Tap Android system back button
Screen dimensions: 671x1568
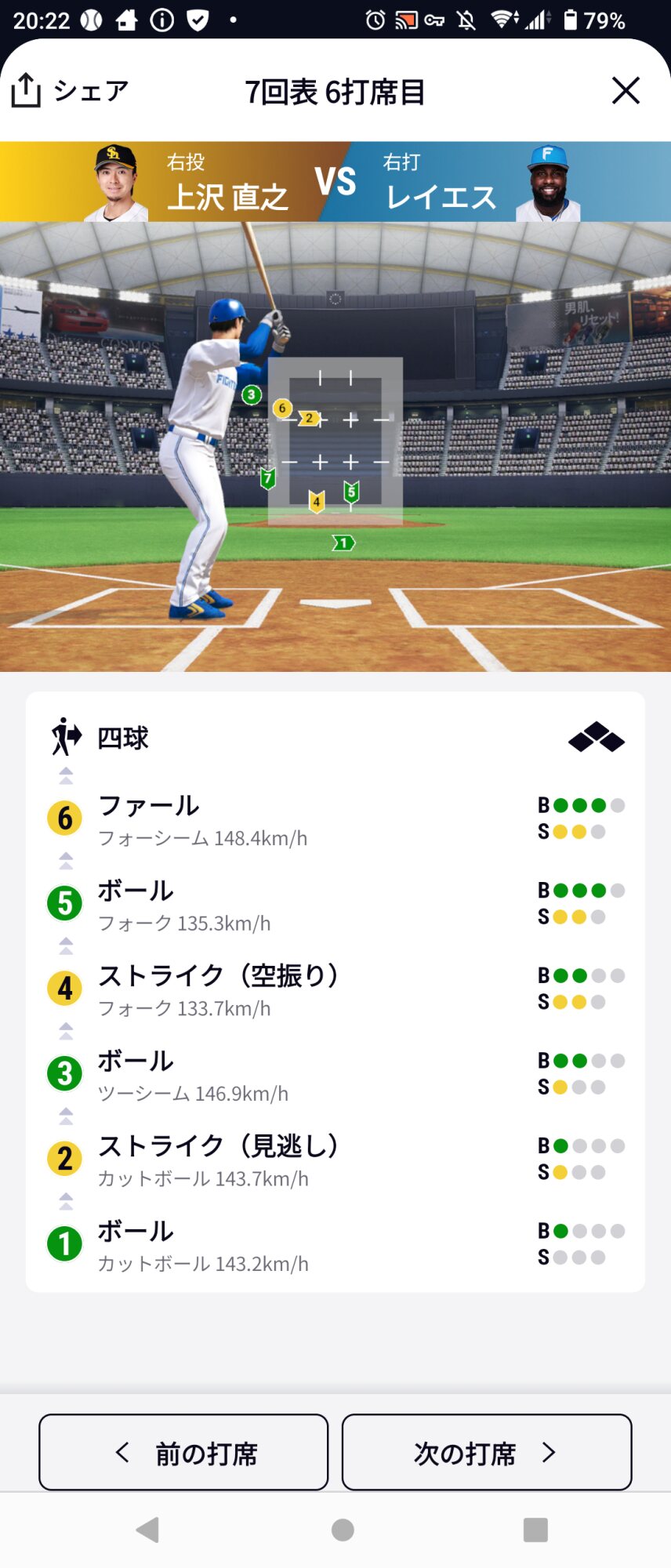tap(147, 1530)
